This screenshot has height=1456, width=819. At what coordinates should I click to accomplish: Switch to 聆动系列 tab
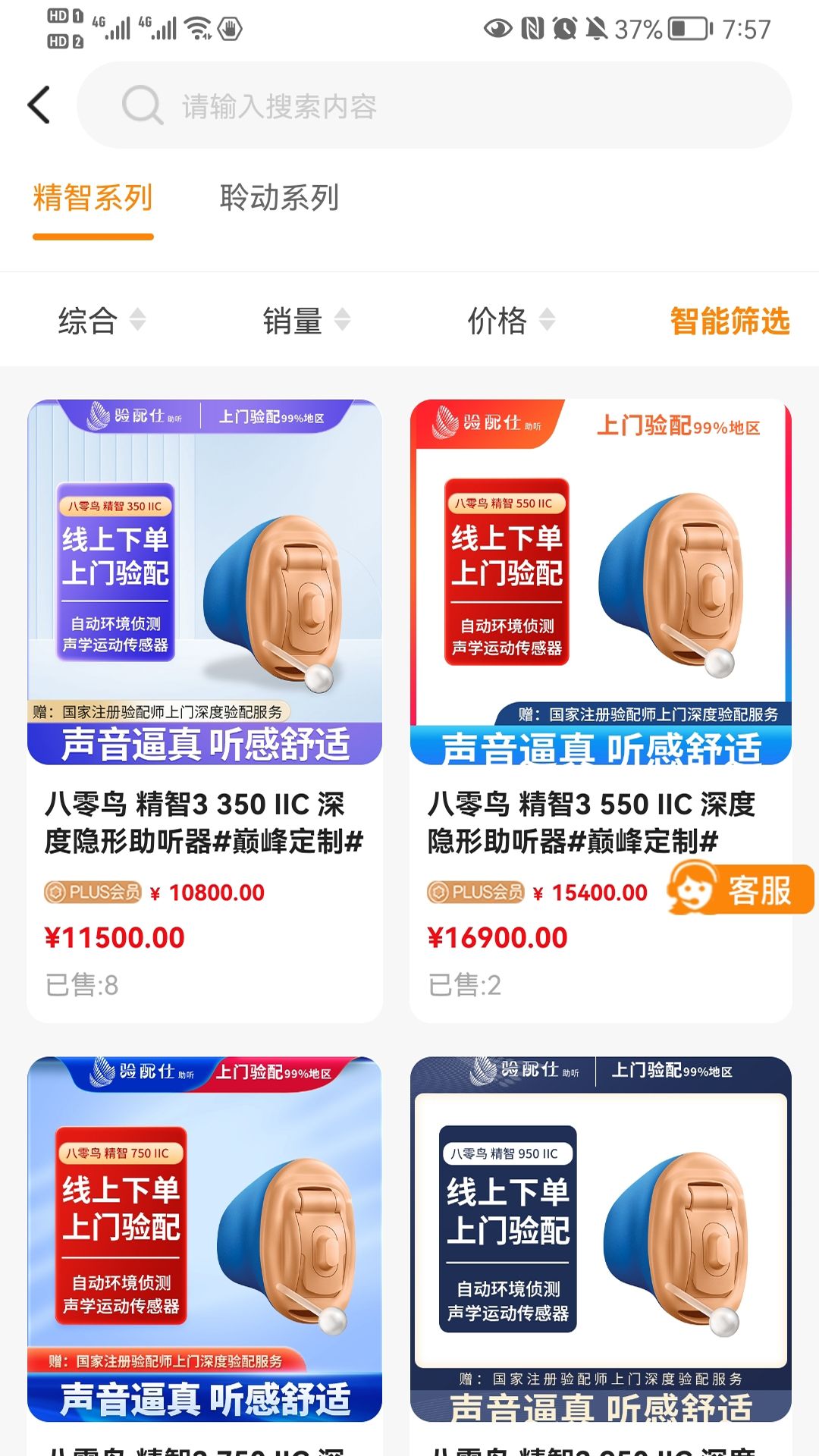point(278,197)
